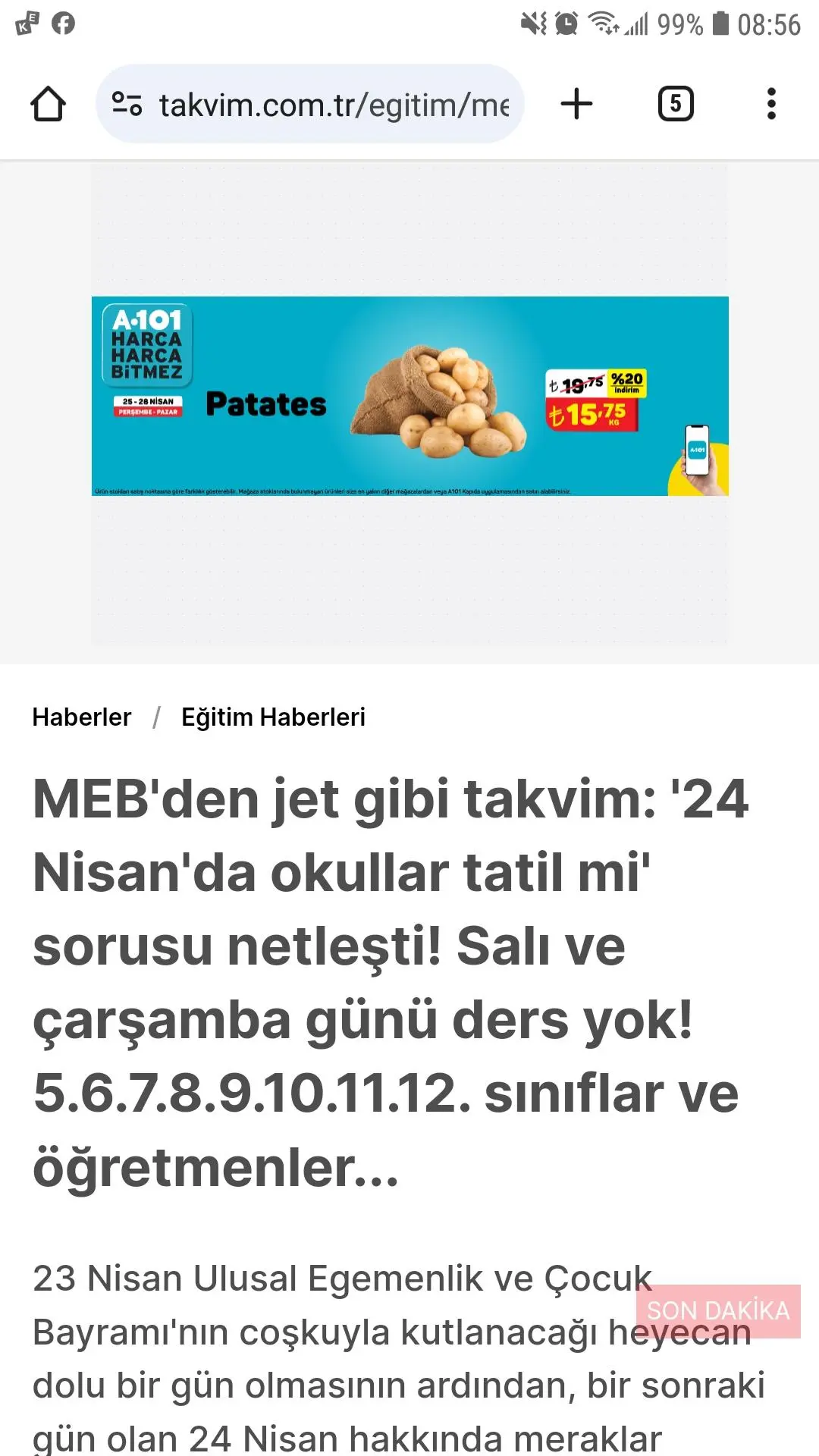819x1456 pixels.
Task: Tap the takvim.com.tr address bar
Action: 334,105
